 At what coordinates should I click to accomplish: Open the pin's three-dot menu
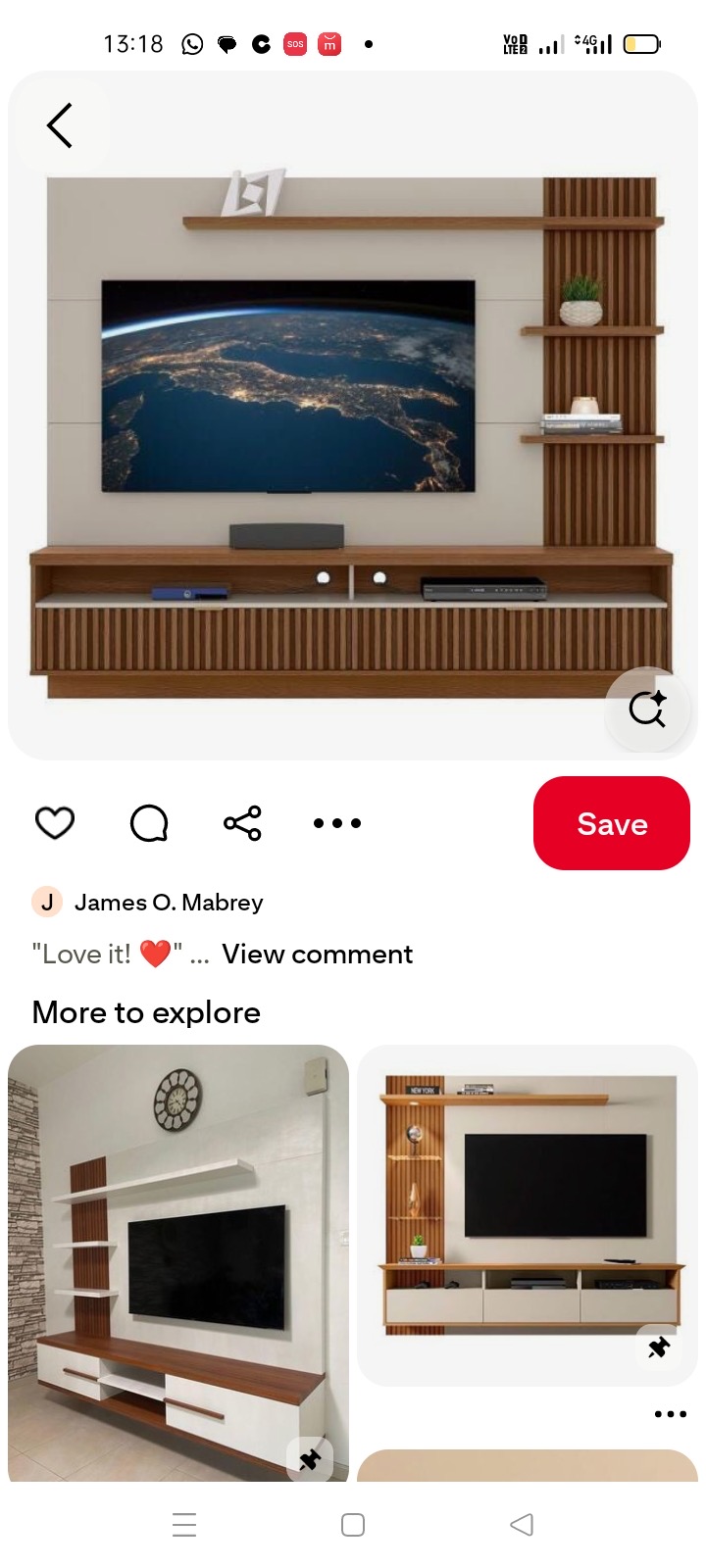tap(337, 823)
